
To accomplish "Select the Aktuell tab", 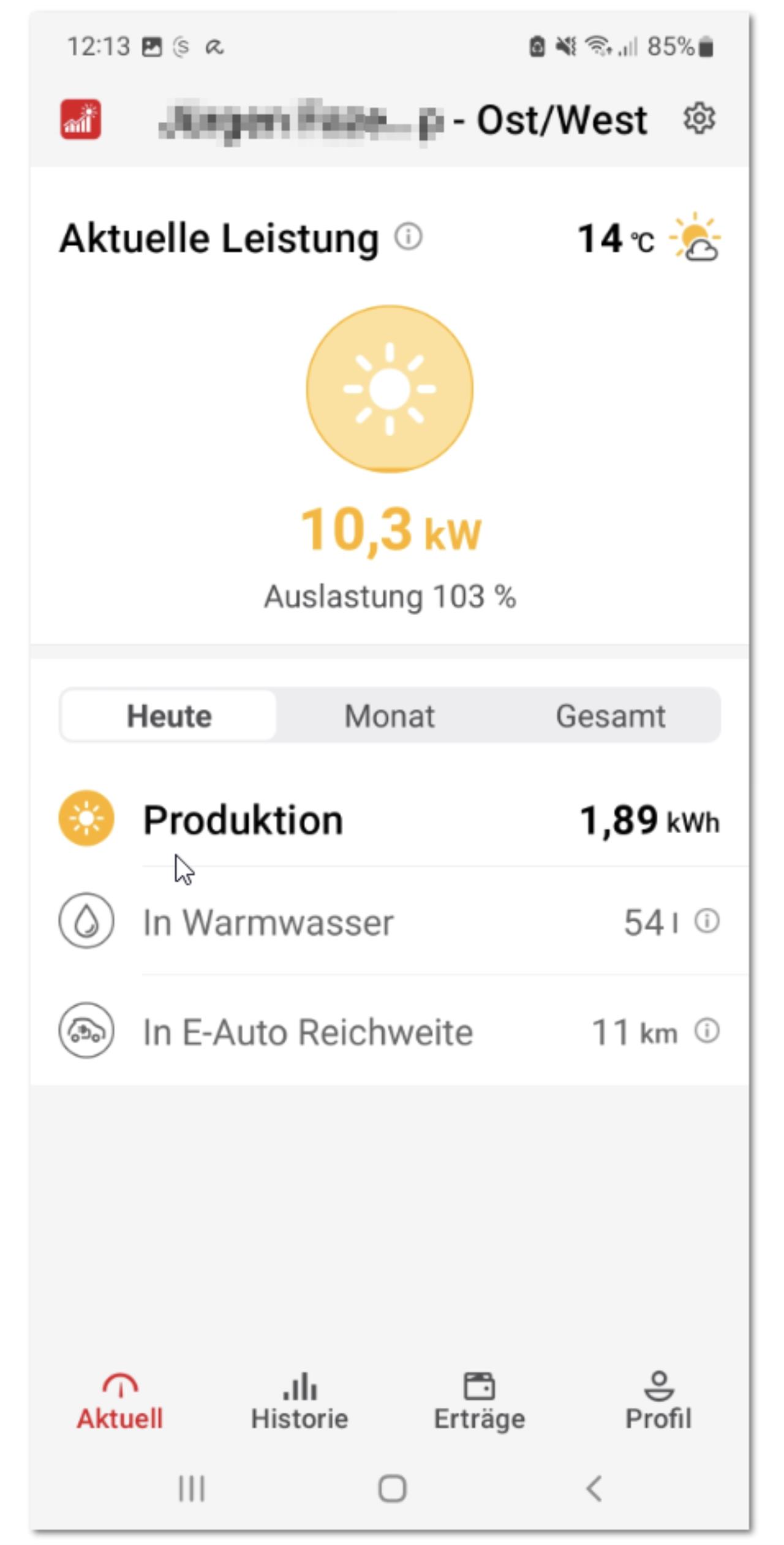I will [x=120, y=1401].
